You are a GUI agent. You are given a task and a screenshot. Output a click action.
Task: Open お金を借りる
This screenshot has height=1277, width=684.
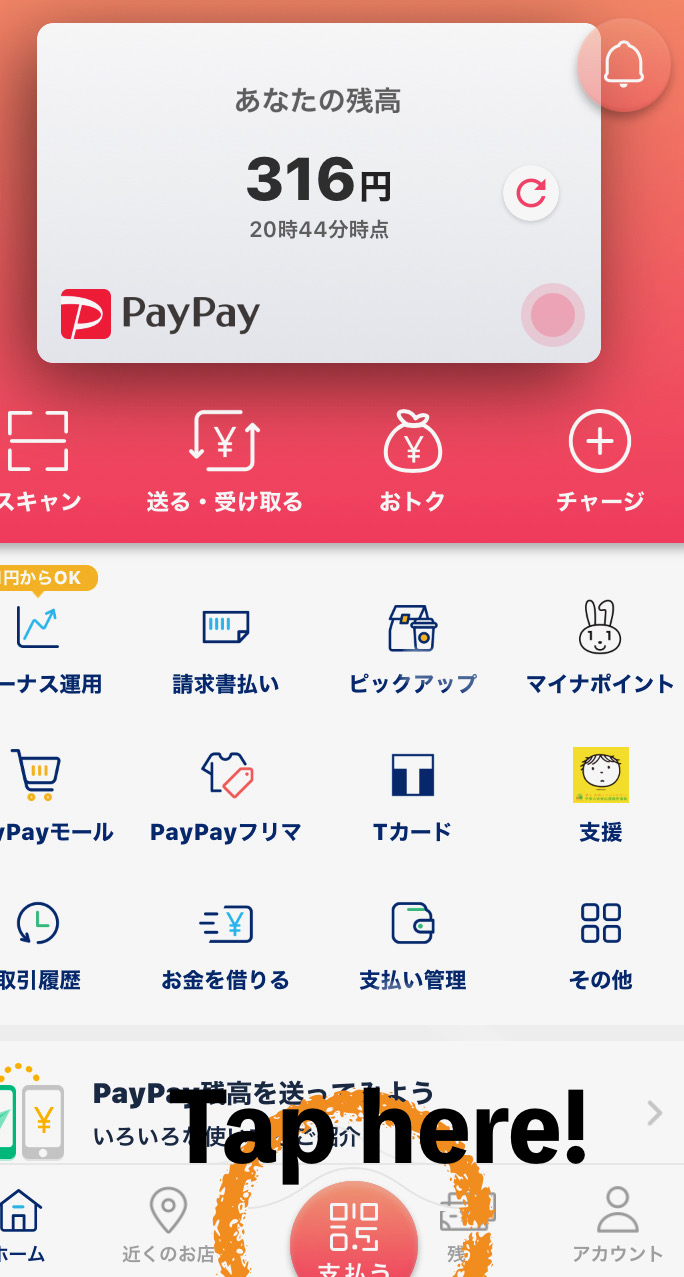(x=225, y=942)
